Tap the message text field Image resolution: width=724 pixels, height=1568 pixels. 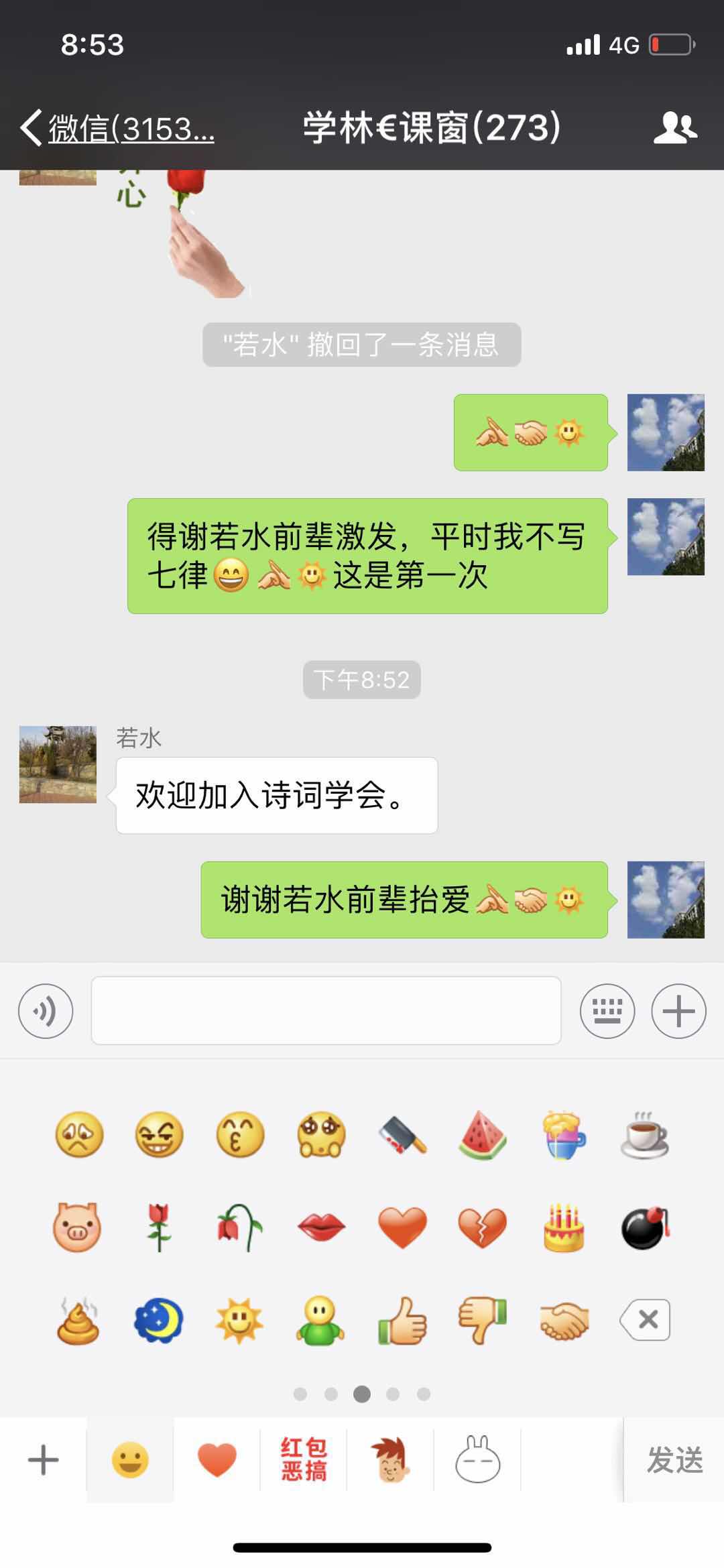tap(326, 1010)
